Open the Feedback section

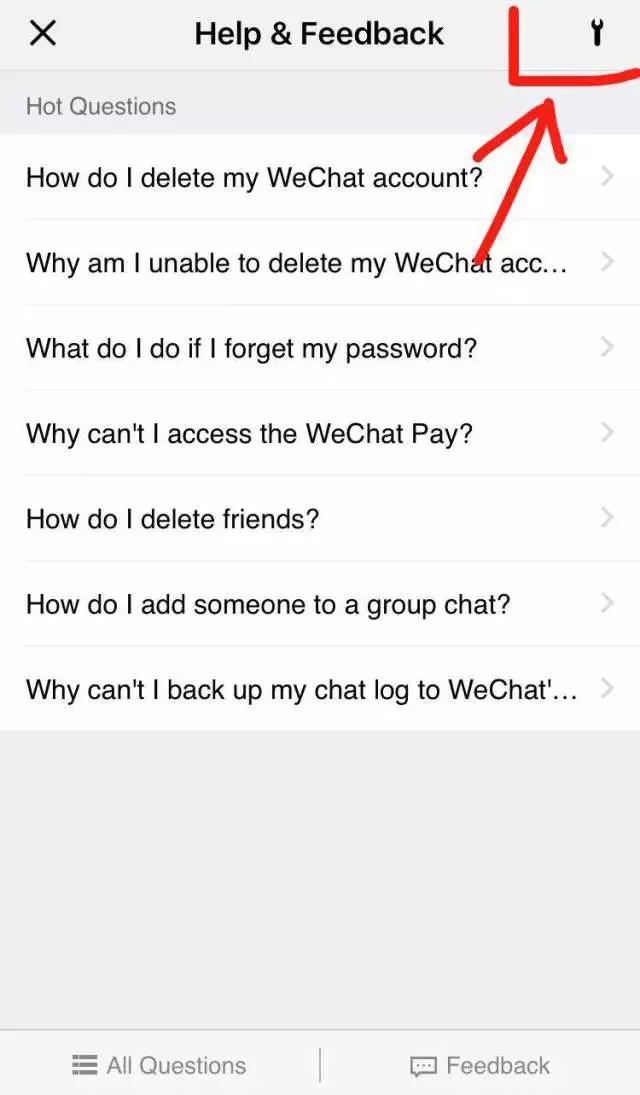(480, 1065)
